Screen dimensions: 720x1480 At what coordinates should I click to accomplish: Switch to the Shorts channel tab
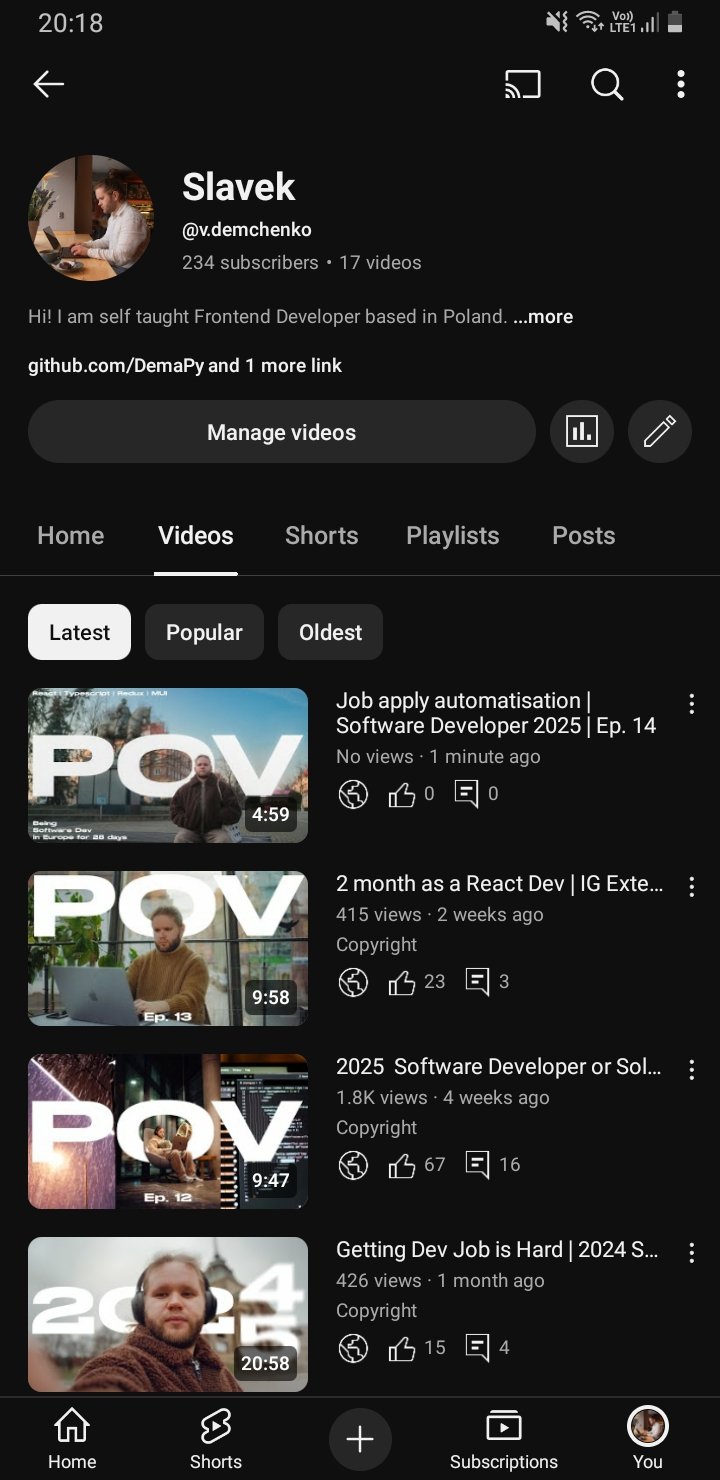pyautogui.click(x=321, y=536)
